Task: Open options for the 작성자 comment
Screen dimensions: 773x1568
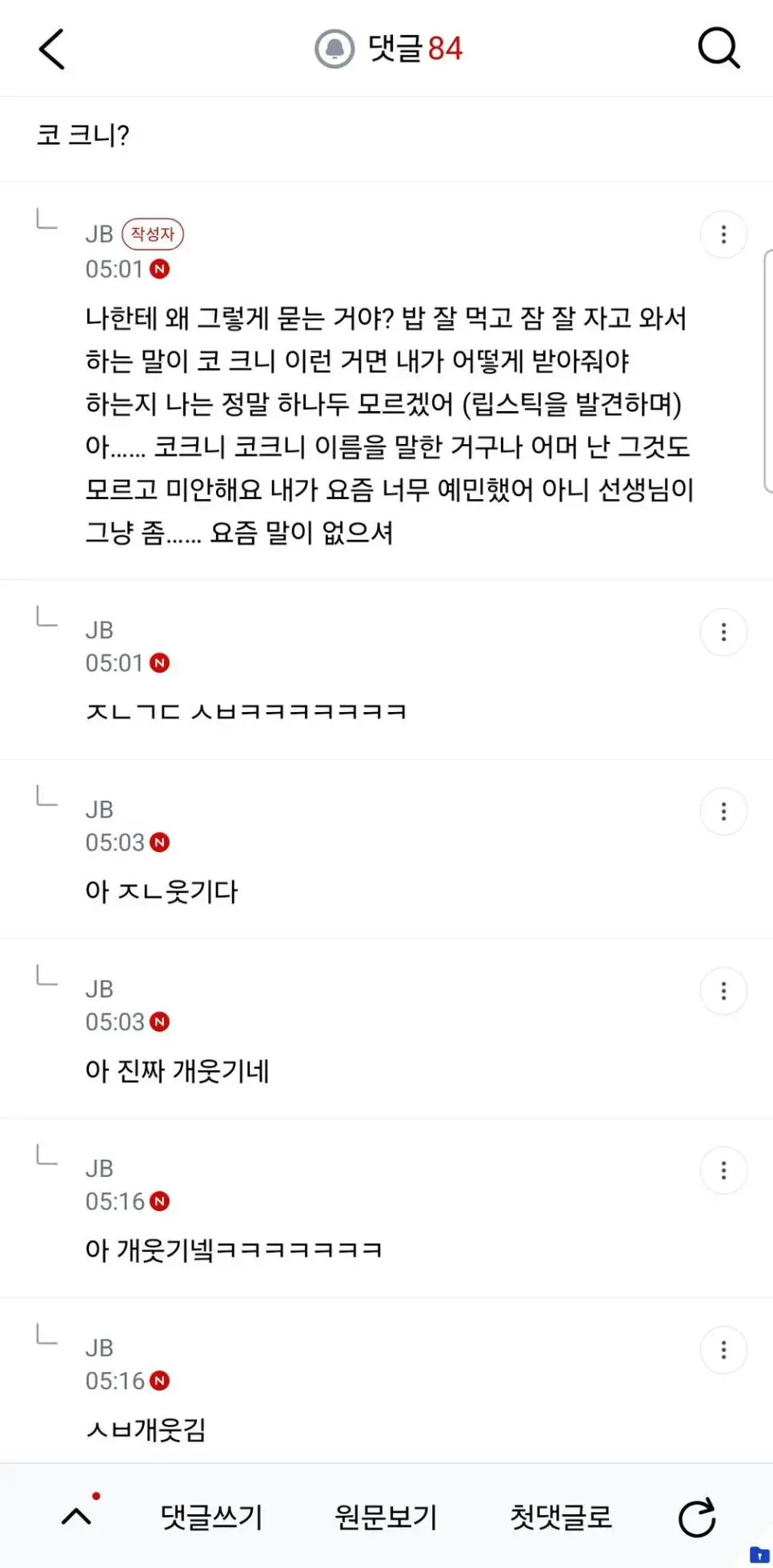Action: click(x=723, y=234)
